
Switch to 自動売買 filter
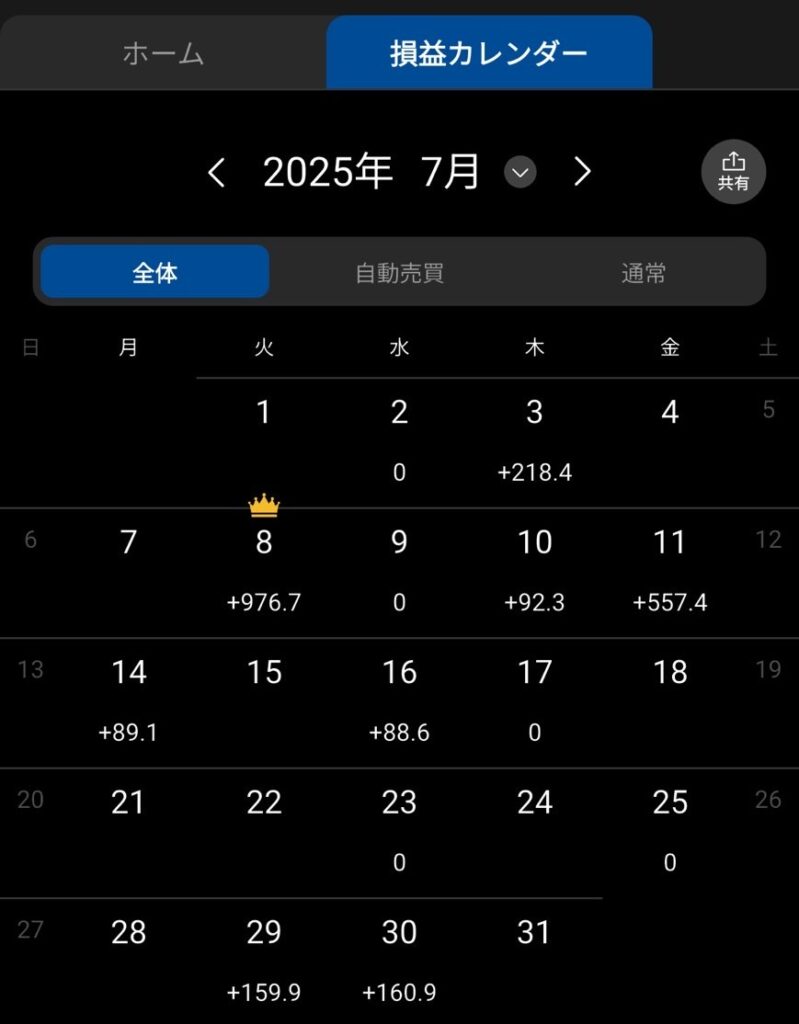click(x=399, y=272)
